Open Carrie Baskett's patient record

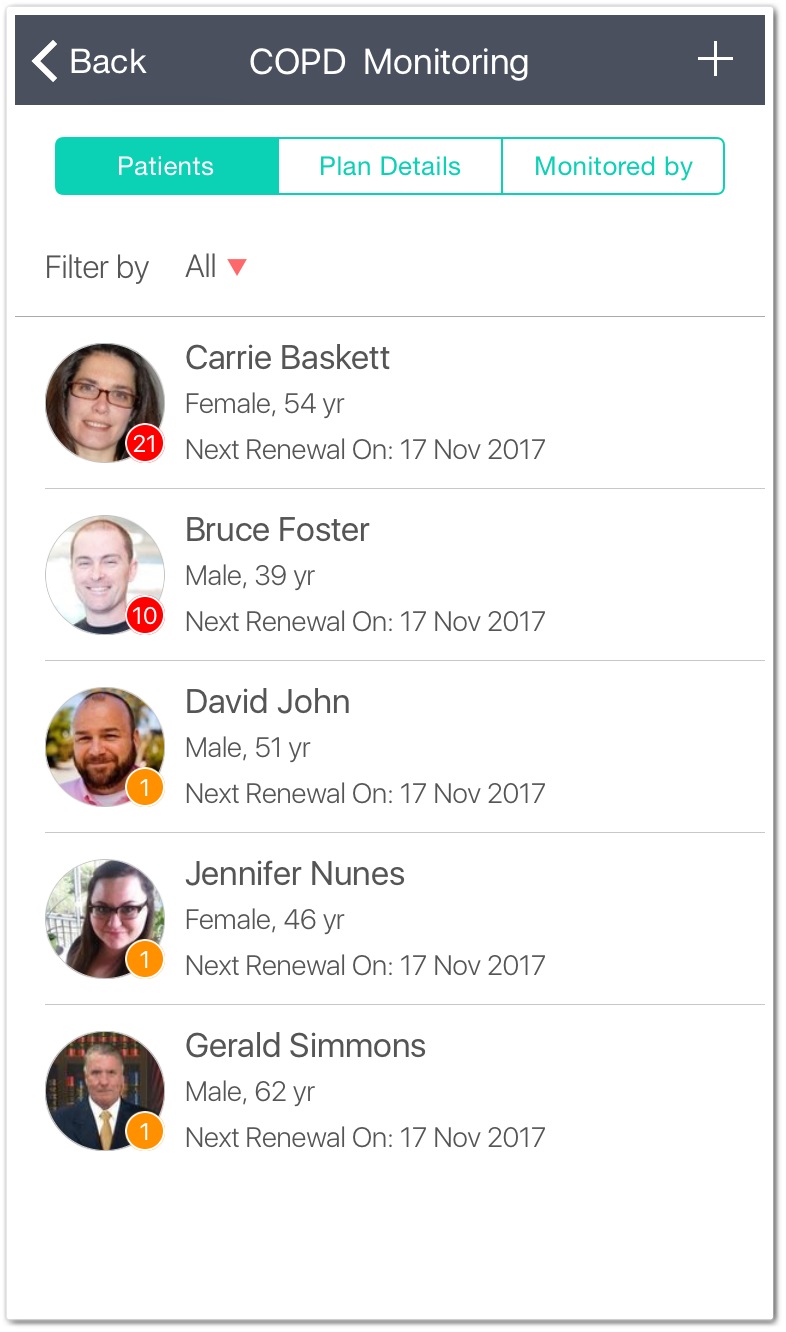point(390,403)
